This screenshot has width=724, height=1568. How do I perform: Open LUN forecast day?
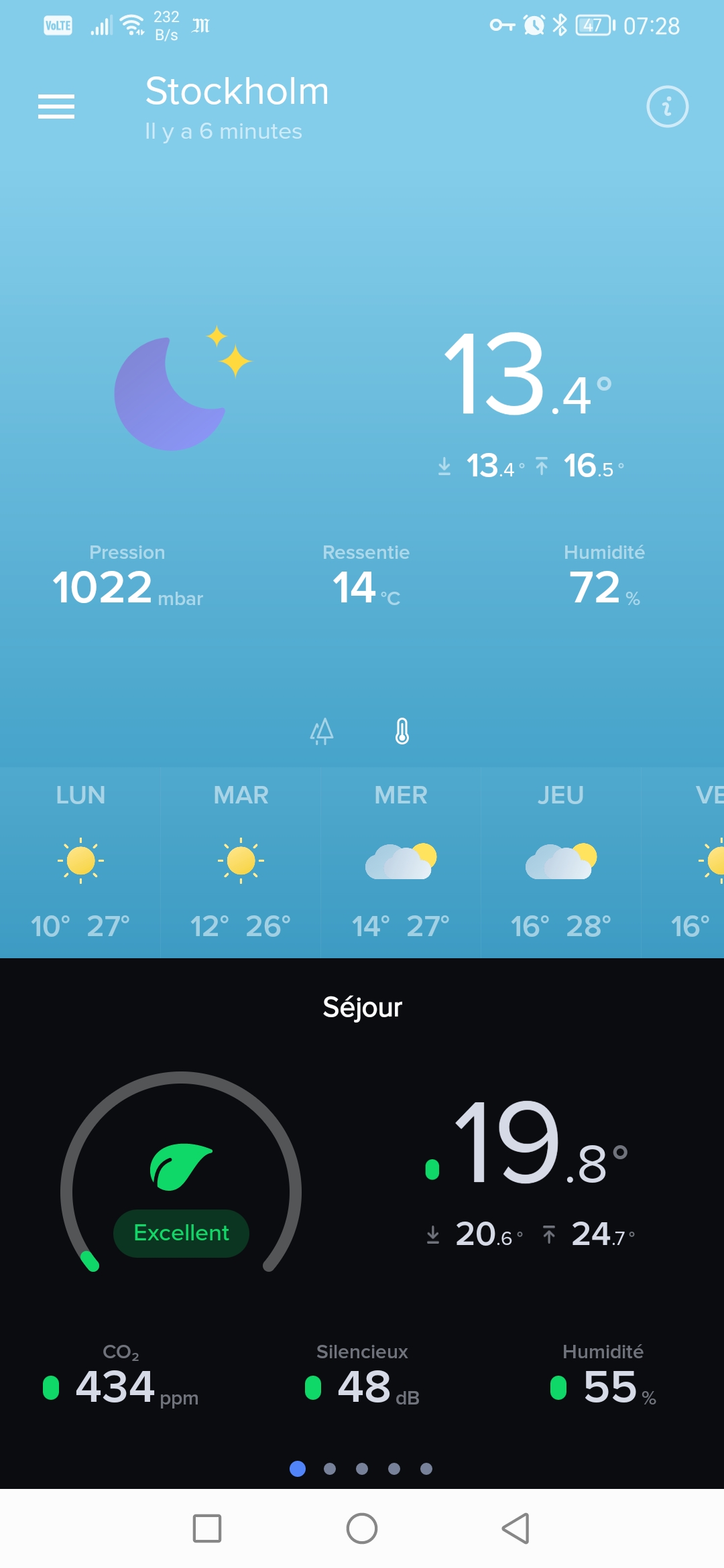tap(80, 862)
